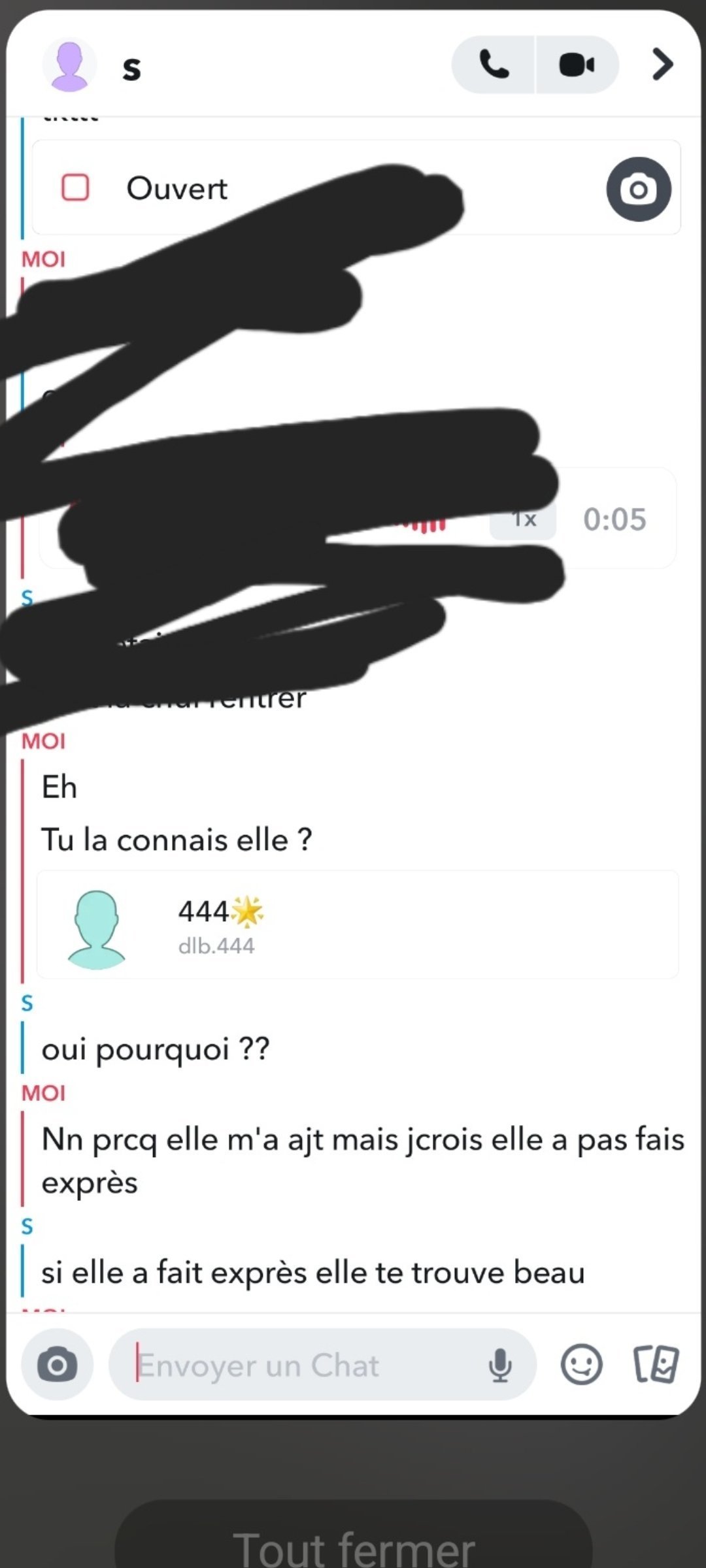The image size is (706, 1568).
Task: Start a voice call with s
Action: (494, 65)
